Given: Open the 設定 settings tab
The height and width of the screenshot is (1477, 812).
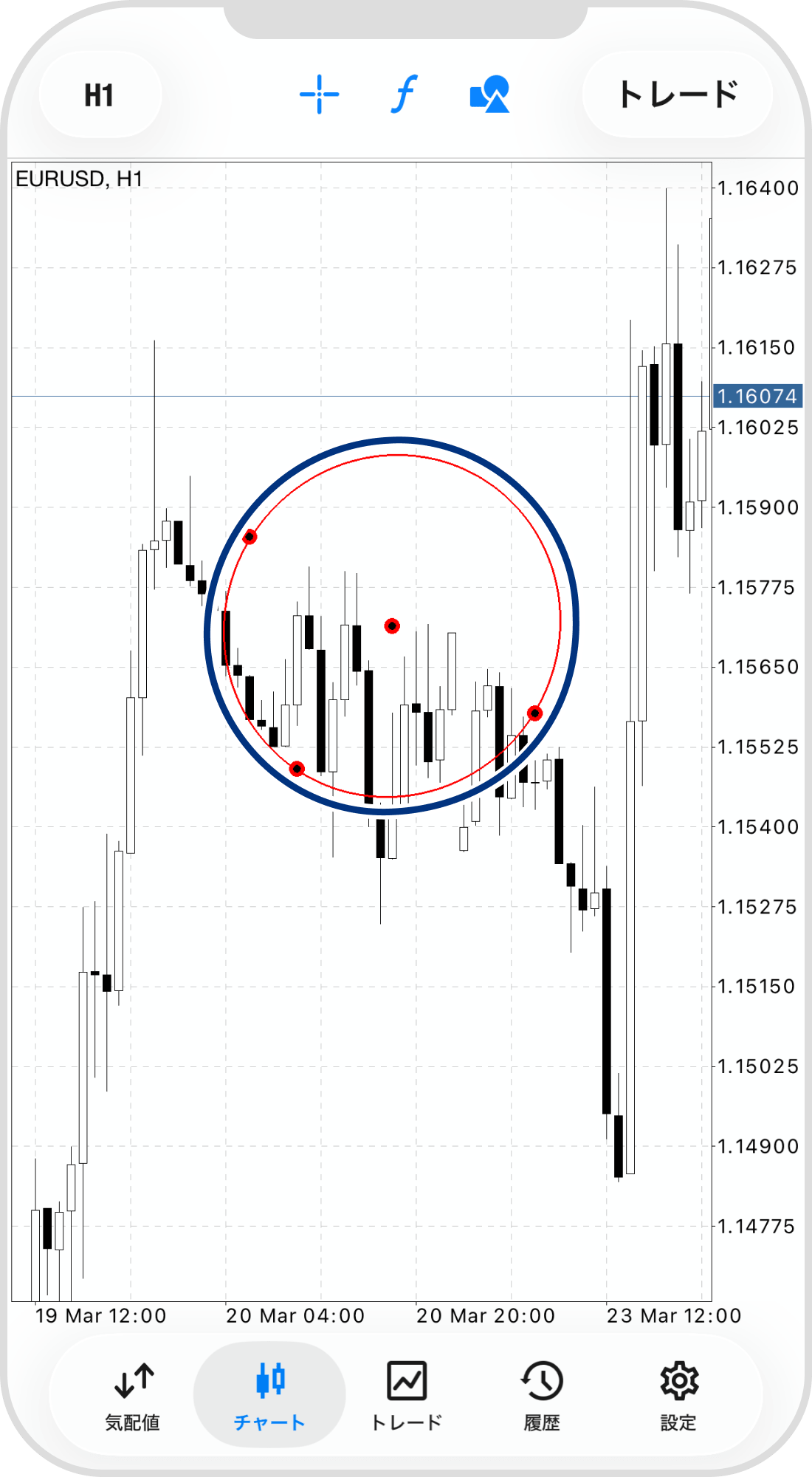Looking at the screenshot, I should [x=678, y=1394].
